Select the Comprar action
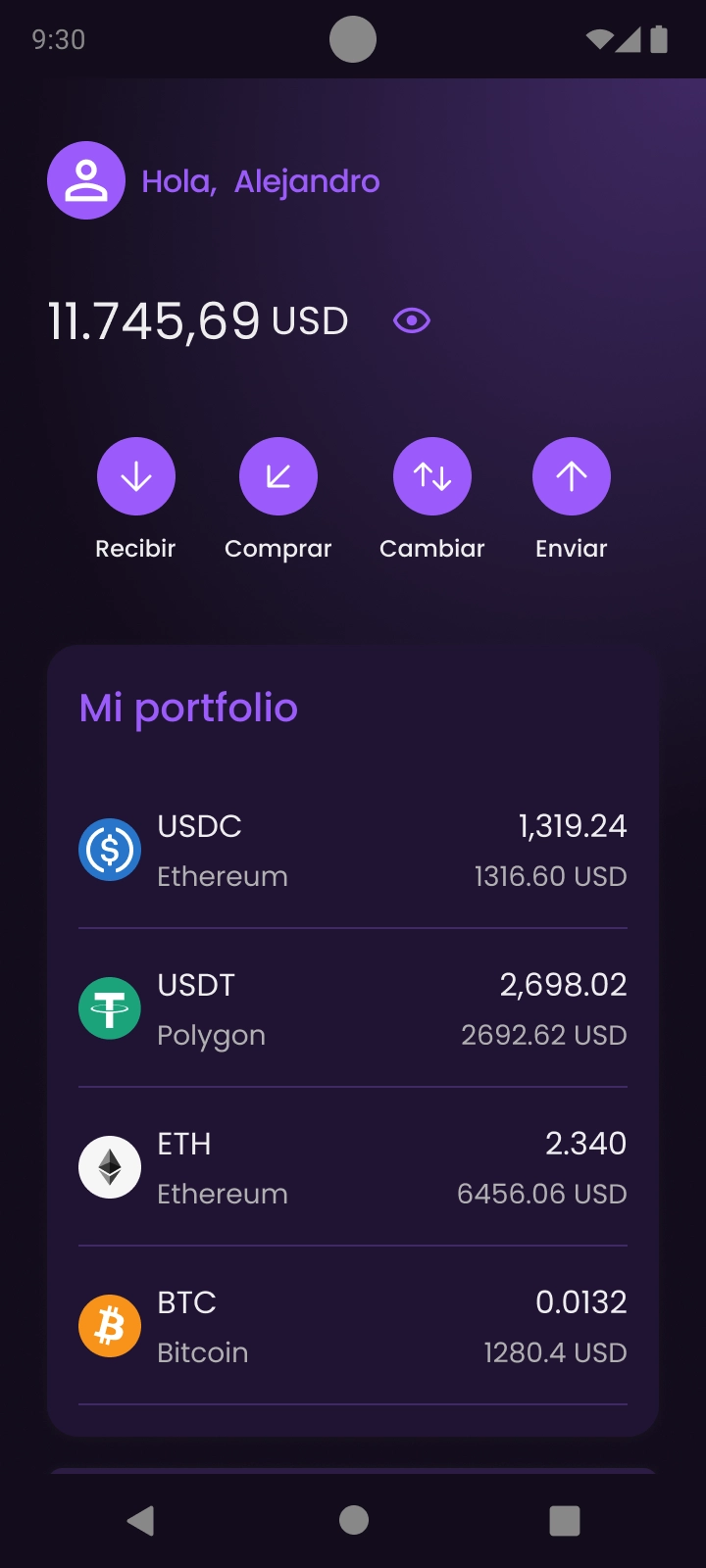The height and width of the screenshot is (1568, 706). point(278,476)
